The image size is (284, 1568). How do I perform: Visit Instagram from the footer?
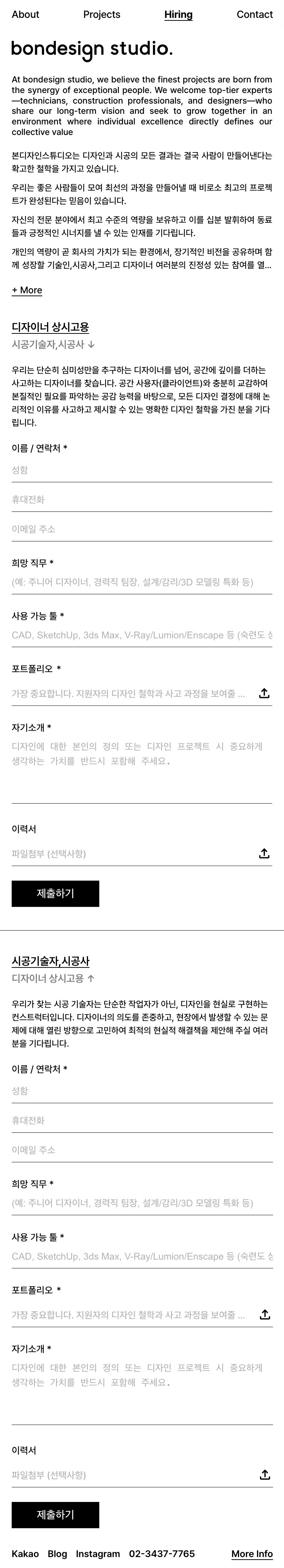coord(97,1553)
